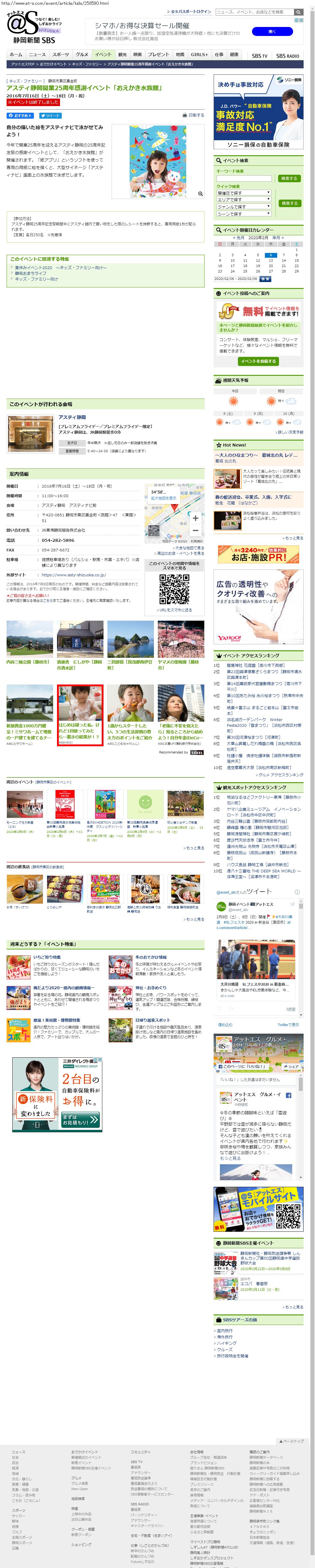Open the グルメ navigation tab
The height and width of the screenshot is (1568, 315).
tap(82, 54)
